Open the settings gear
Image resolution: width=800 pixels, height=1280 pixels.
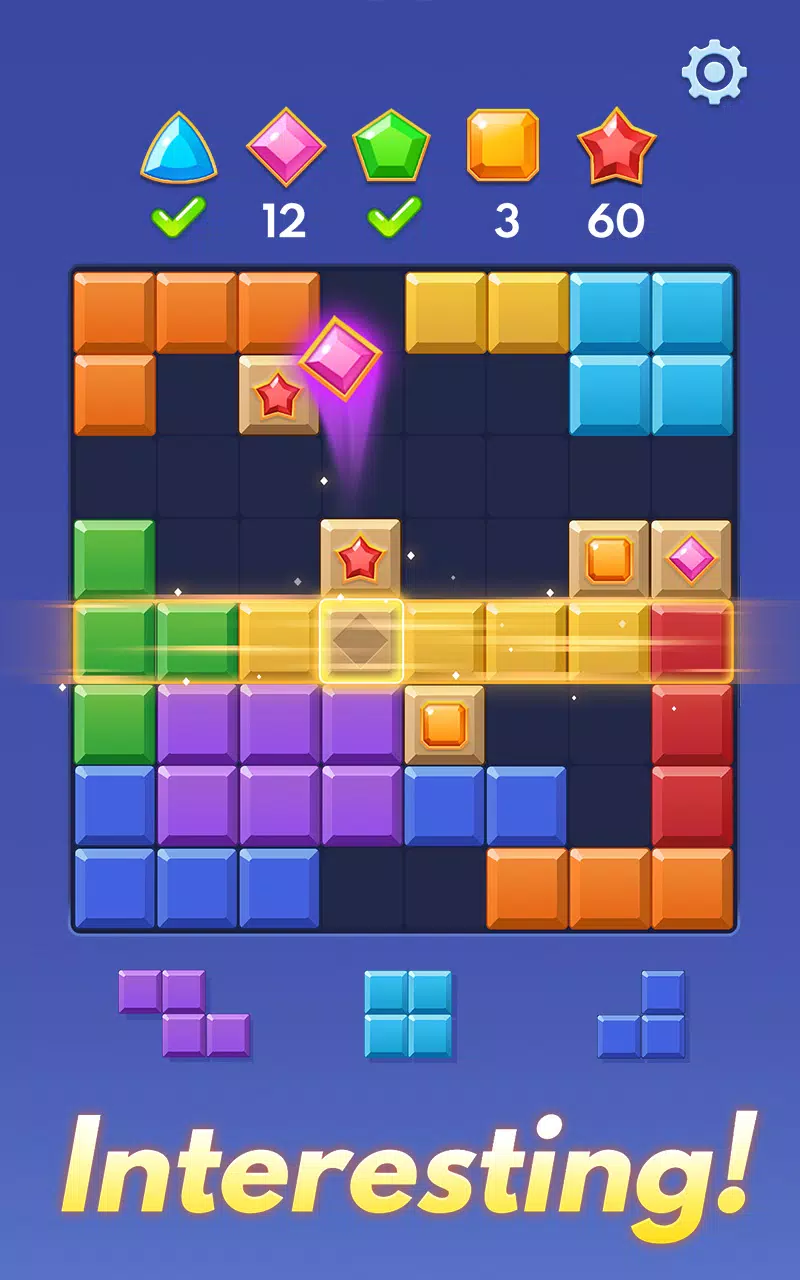click(x=714, y=71)
